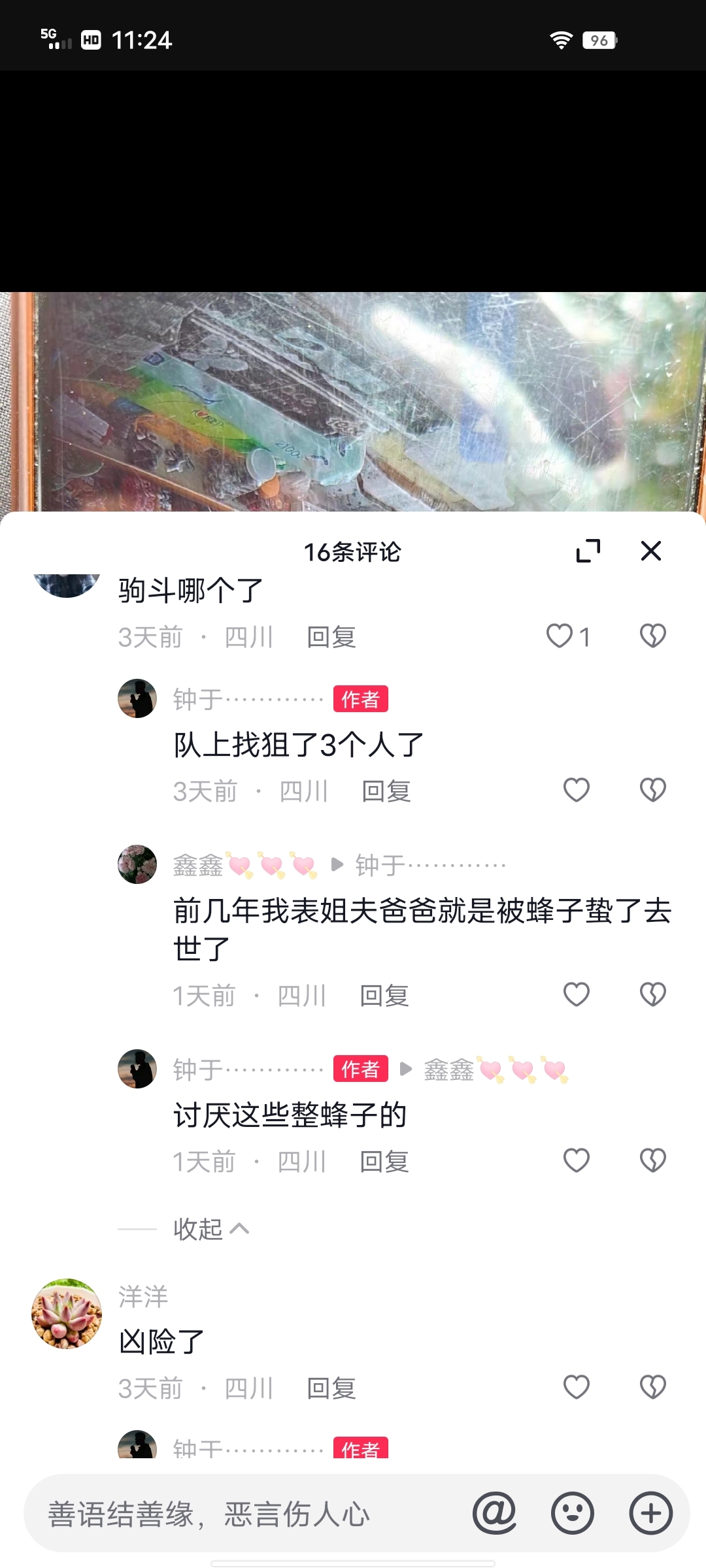The width and height of the screenshot is (706, 1568).
Task: Reply to 洋洋's comment 凶险了
Action: (x=331, y=1388)
